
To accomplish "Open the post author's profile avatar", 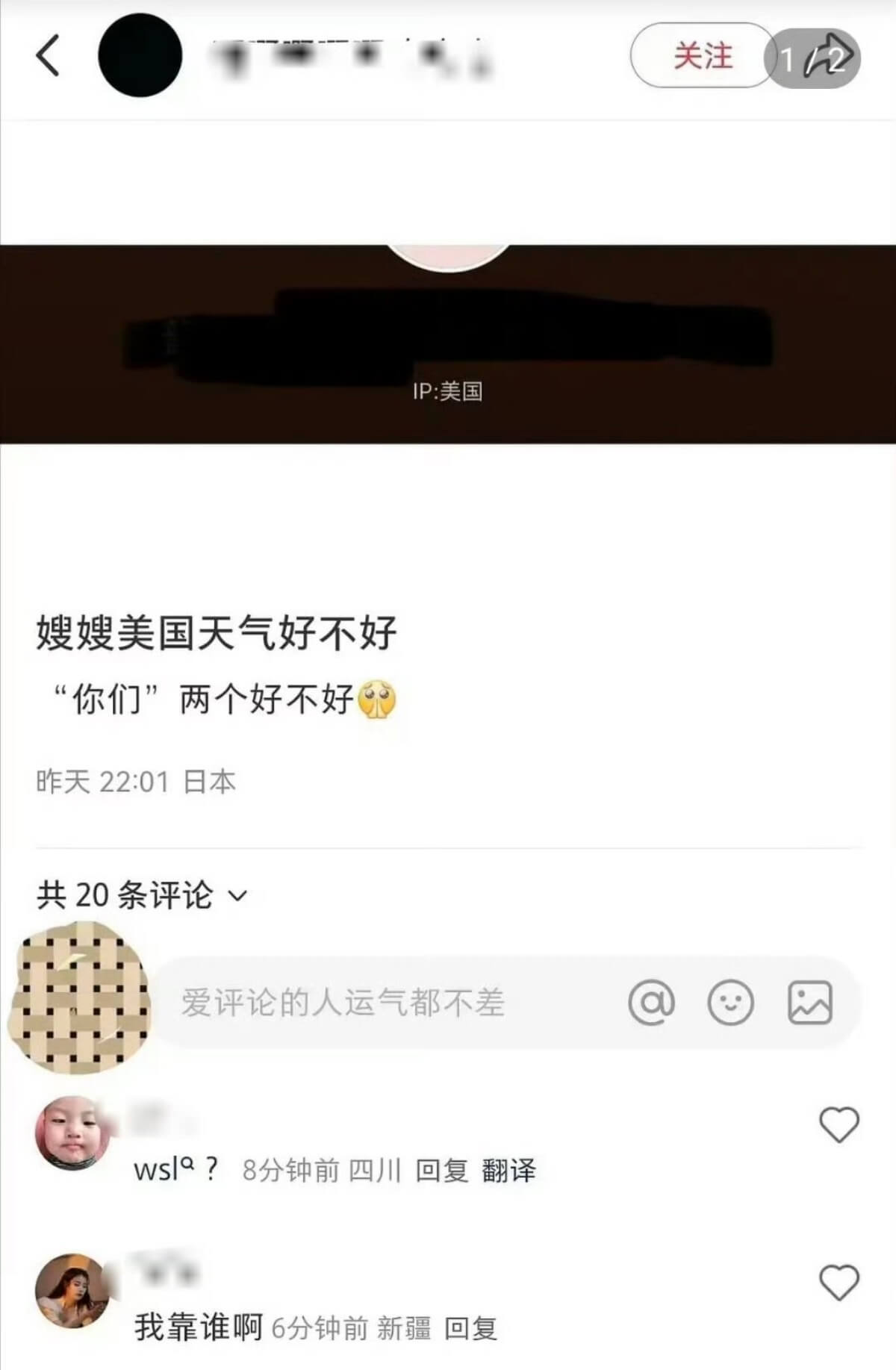I will 140,56.
